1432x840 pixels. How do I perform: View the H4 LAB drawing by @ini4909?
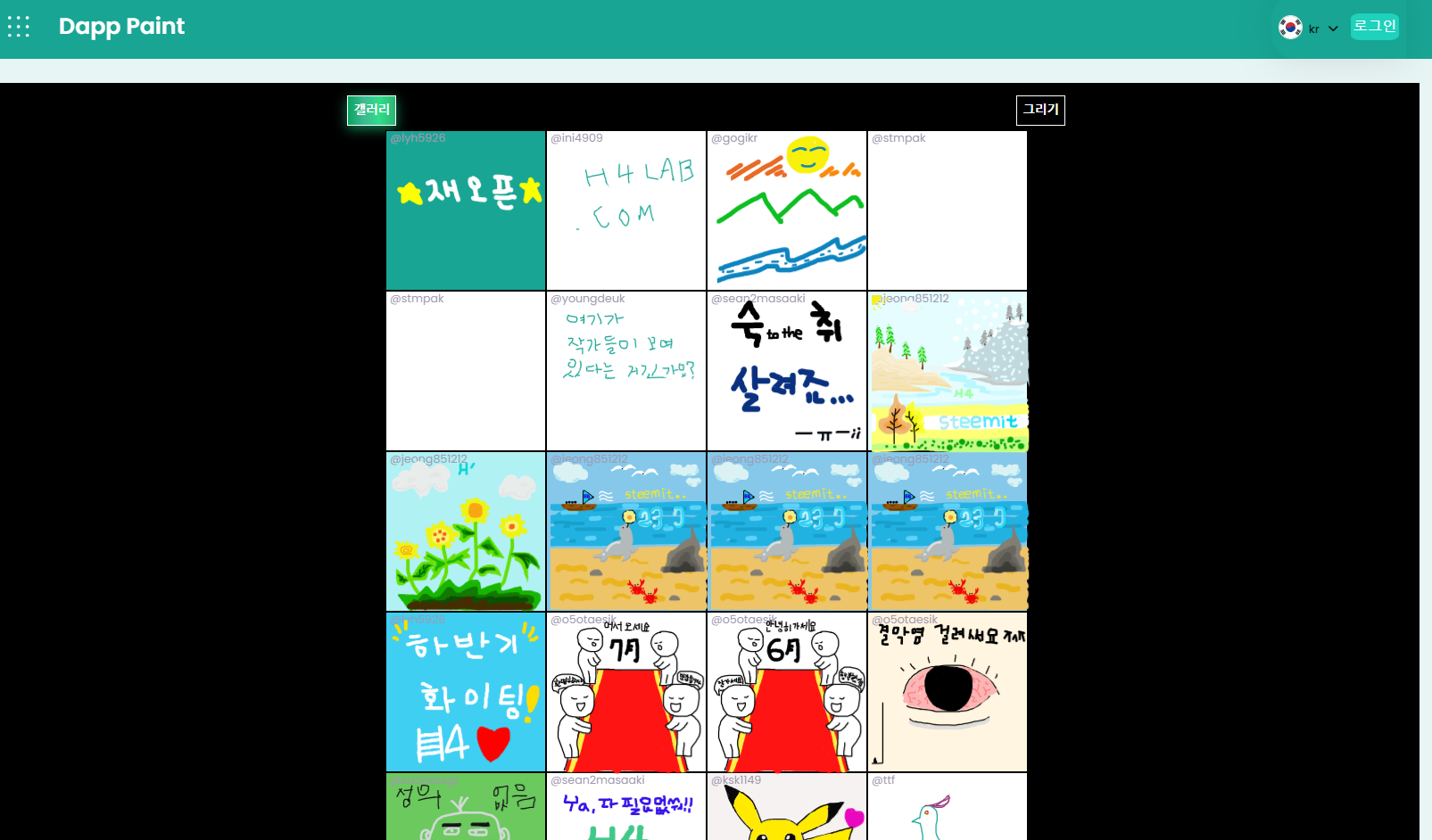pyautogui.click(x=626, y=210)
